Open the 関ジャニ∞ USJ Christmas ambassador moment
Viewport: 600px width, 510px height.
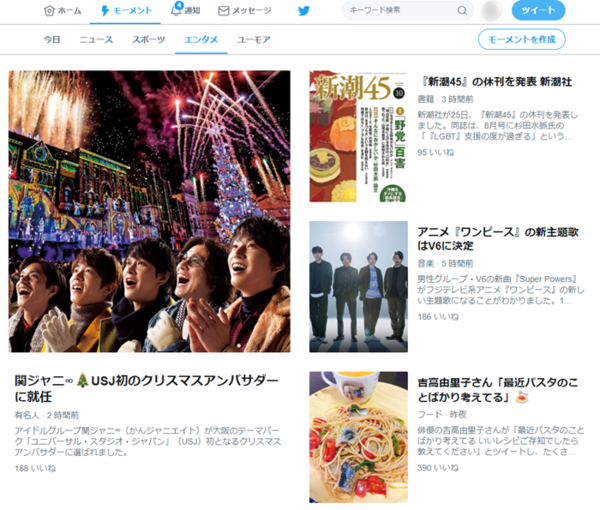coord(148,388)
